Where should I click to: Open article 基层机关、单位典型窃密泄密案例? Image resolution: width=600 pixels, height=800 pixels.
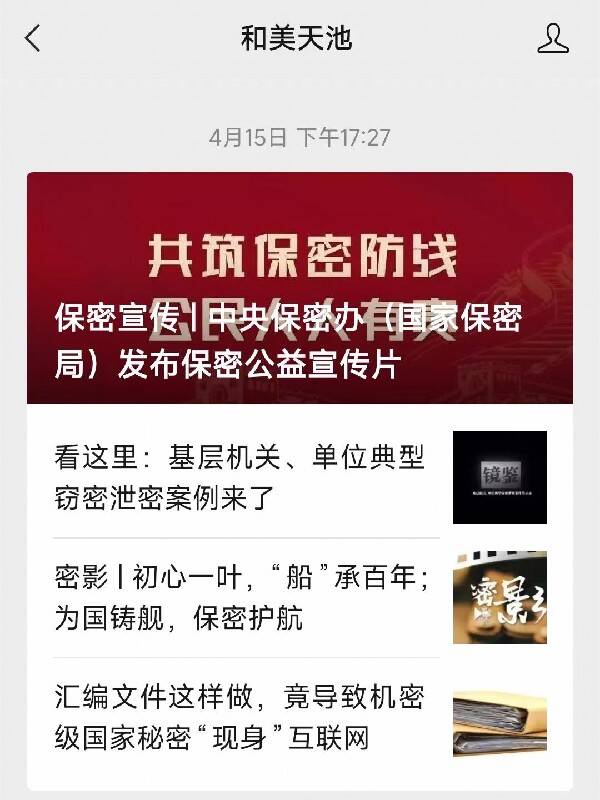click(x=240, y=477)
